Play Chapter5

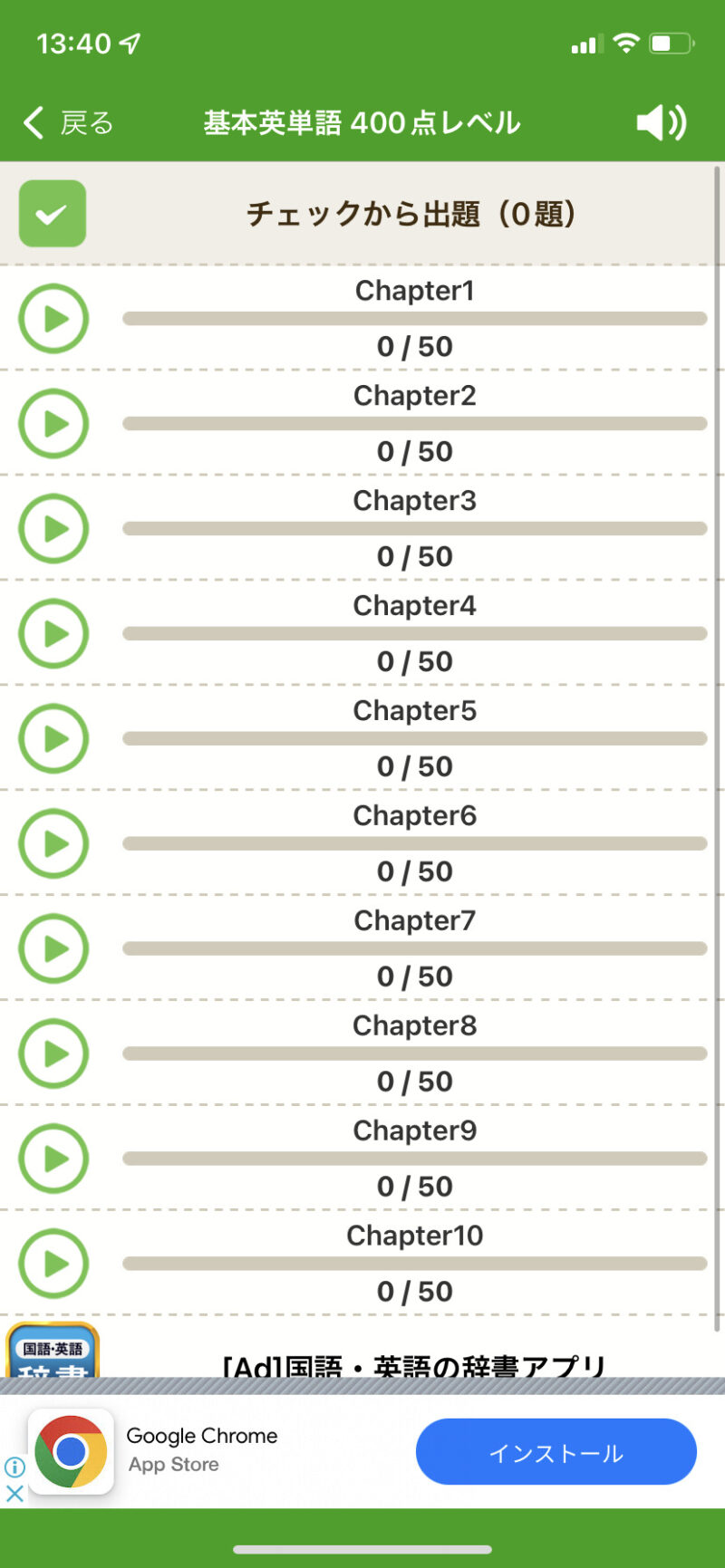click(x=53, y=739)
